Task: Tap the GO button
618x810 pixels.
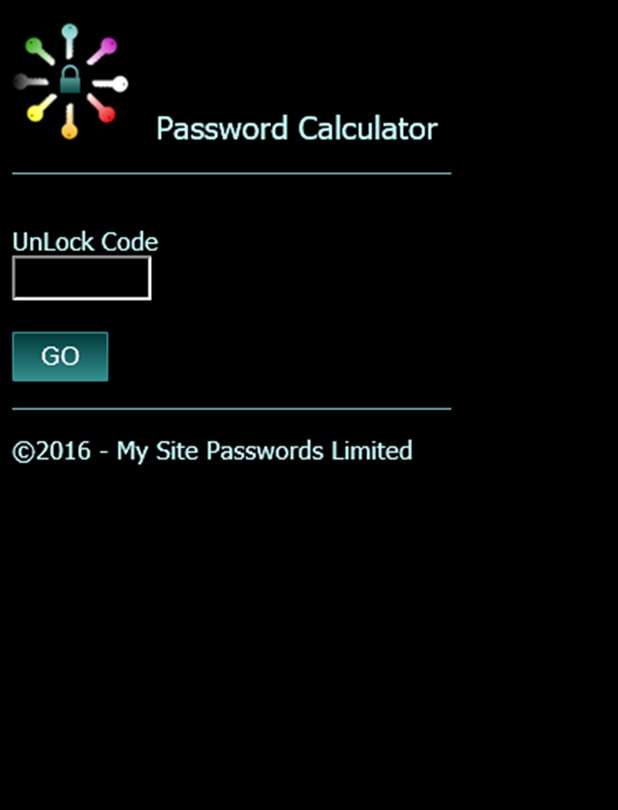Action: [60, 357]
